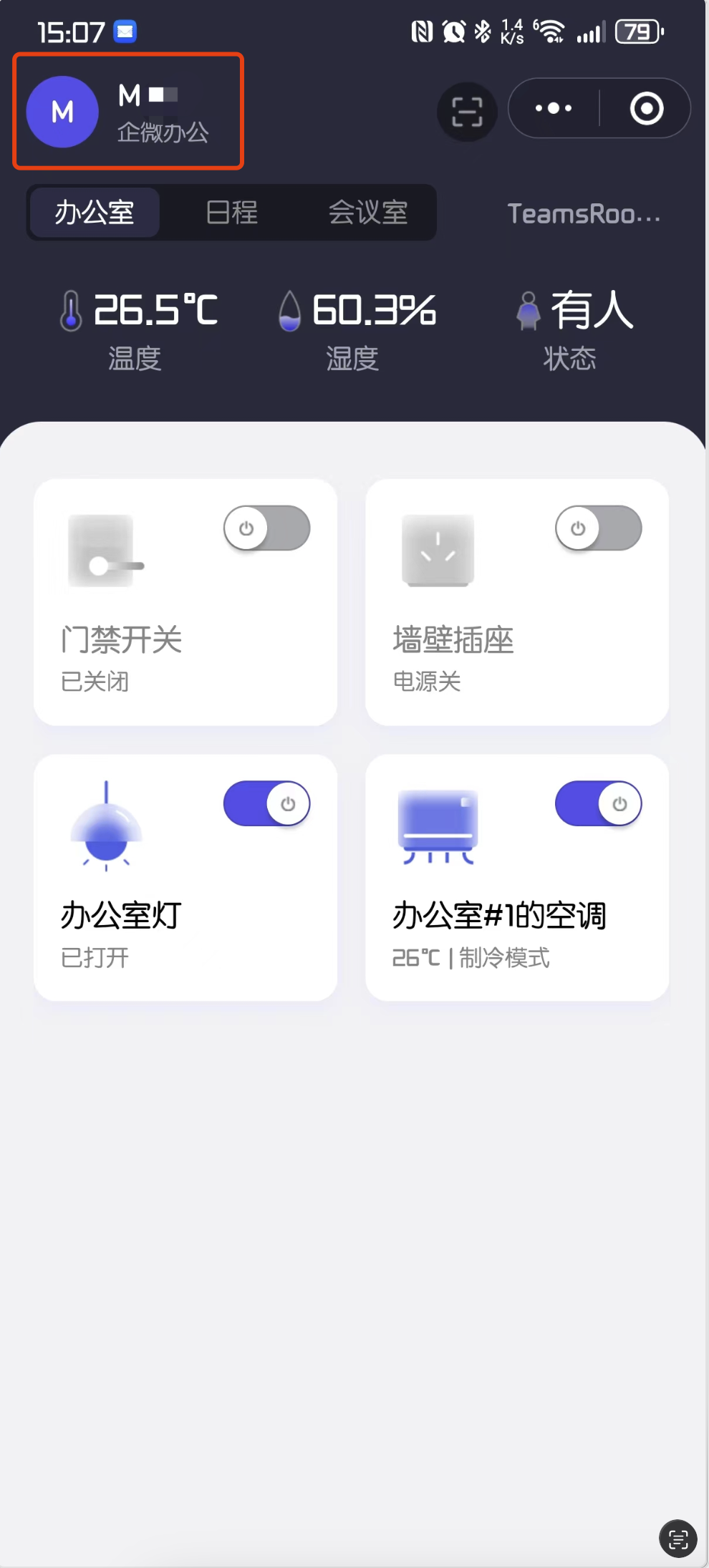The image size is (709, 1568).
Task: Open the mini program three-dot menu
Action: point(554,108)
